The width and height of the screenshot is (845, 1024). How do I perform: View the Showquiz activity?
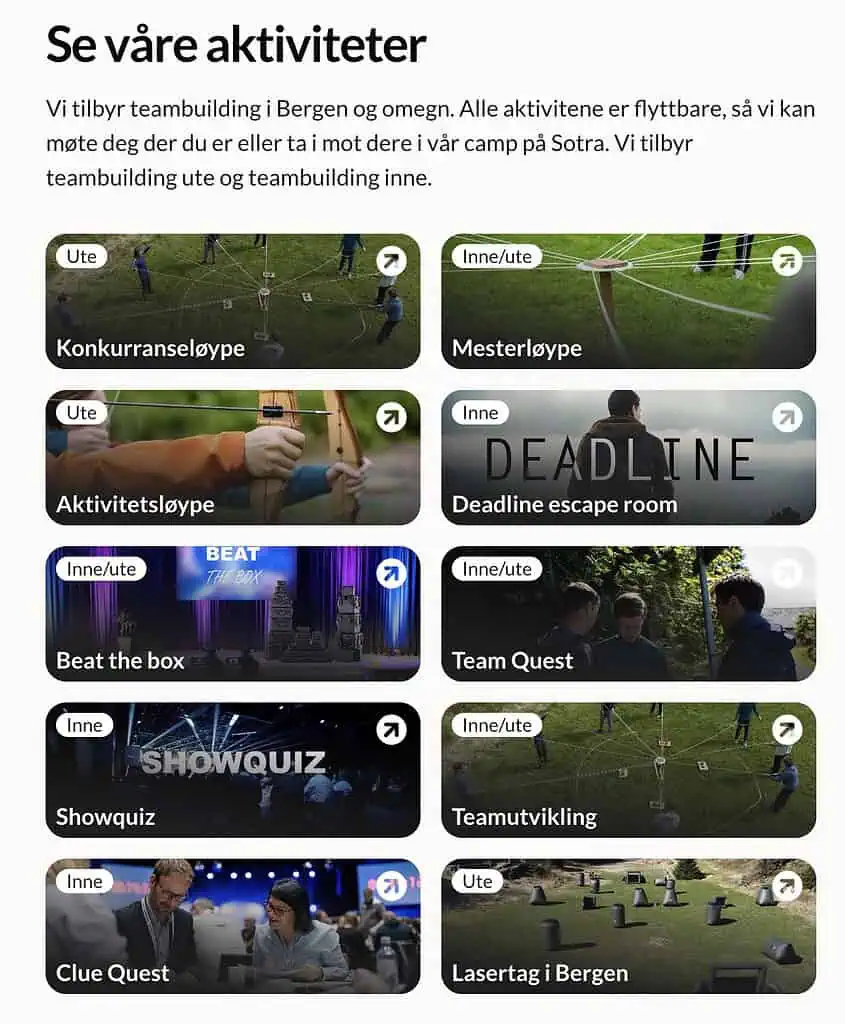click(x=232, y=769)
